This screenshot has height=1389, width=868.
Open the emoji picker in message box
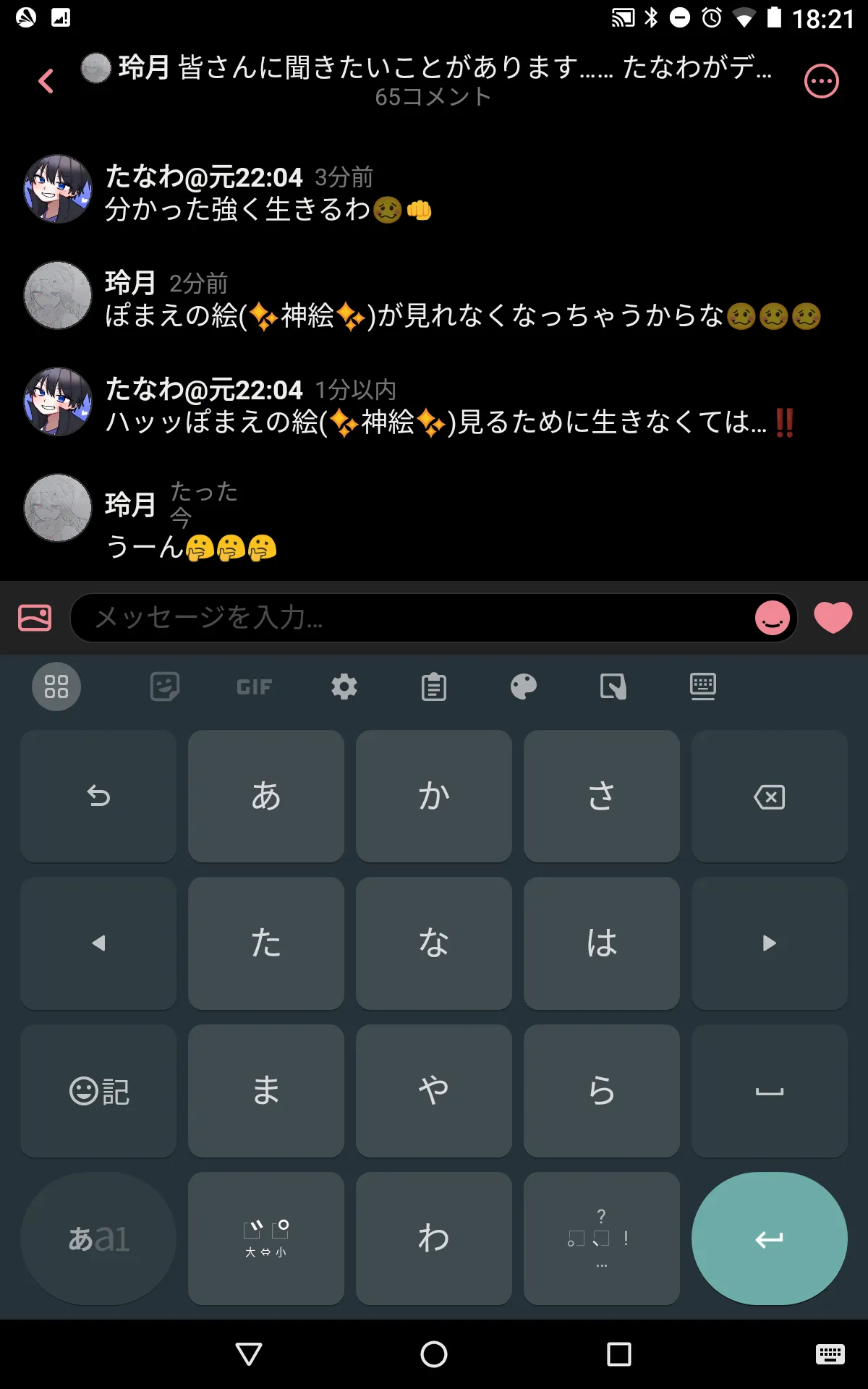(x=773, y=618)
